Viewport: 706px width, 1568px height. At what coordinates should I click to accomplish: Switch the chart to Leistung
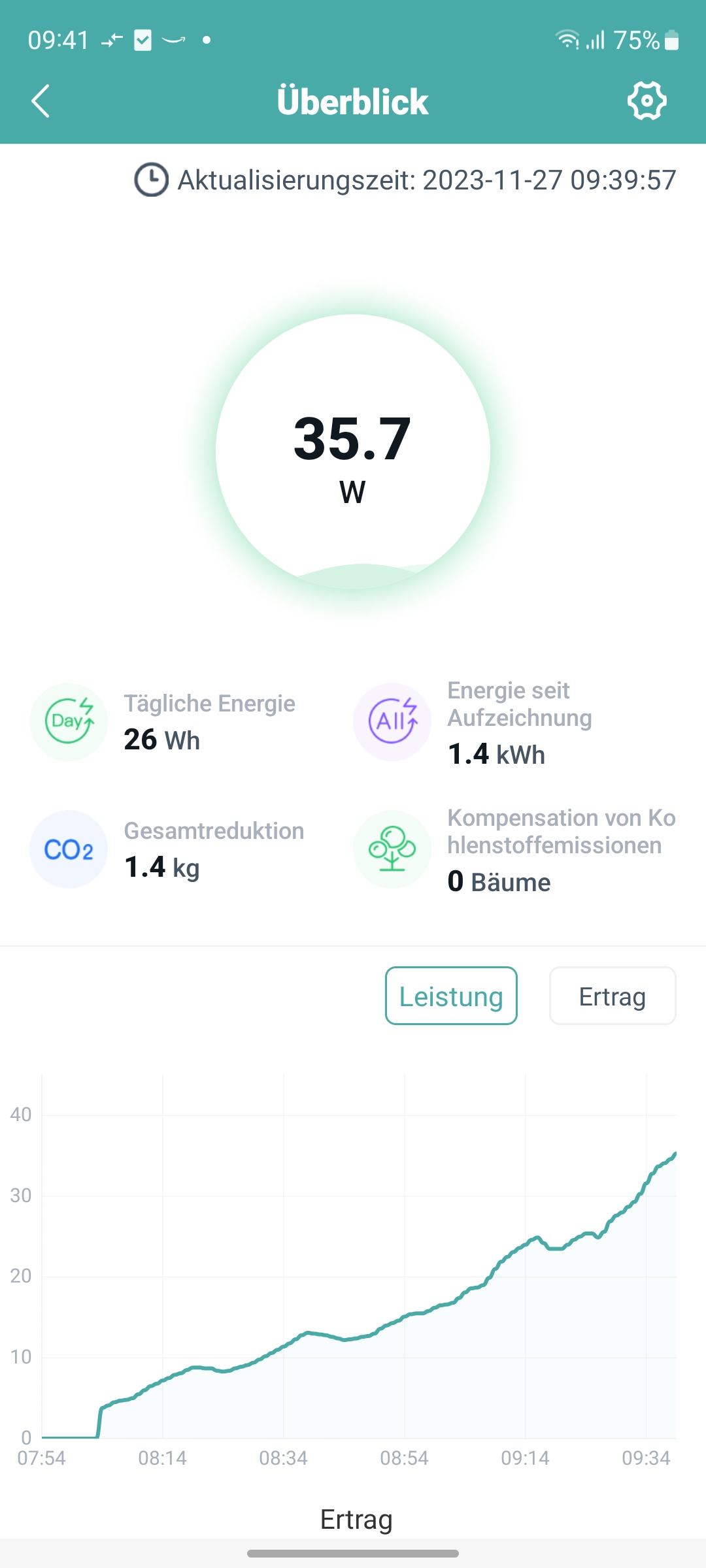[451, 996]
